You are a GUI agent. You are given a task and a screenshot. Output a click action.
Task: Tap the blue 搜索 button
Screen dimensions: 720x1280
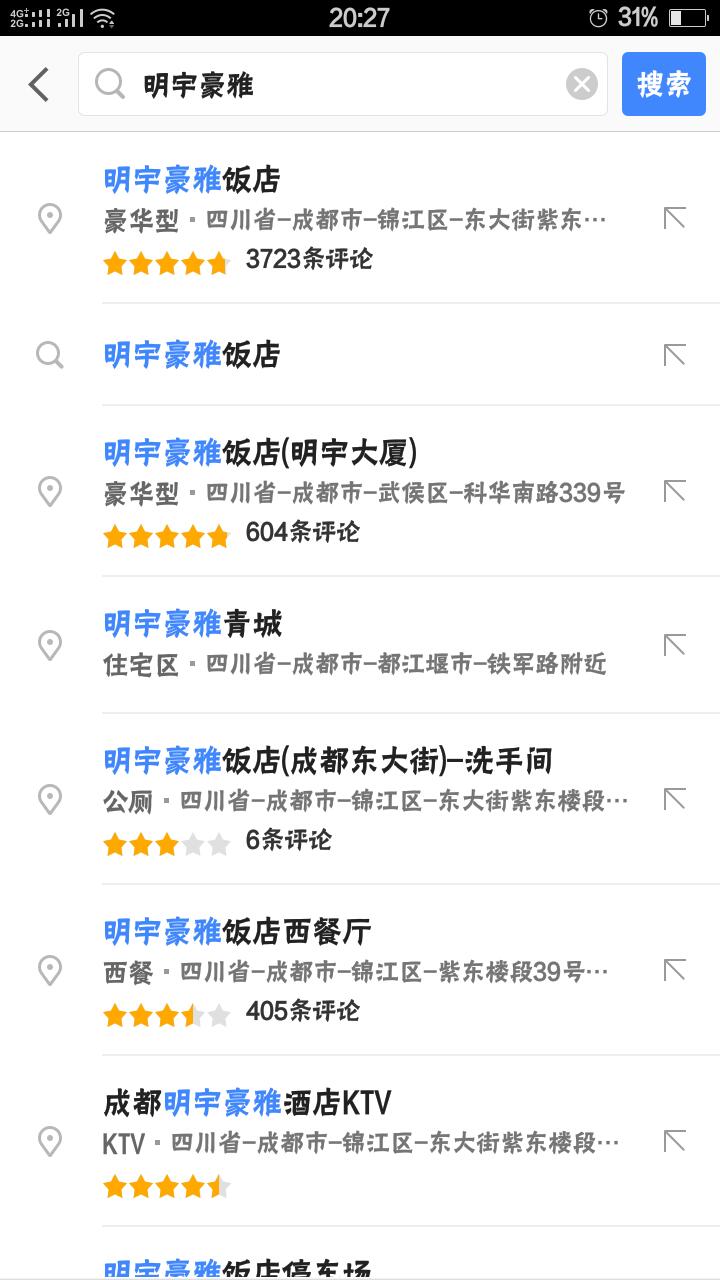664,84
